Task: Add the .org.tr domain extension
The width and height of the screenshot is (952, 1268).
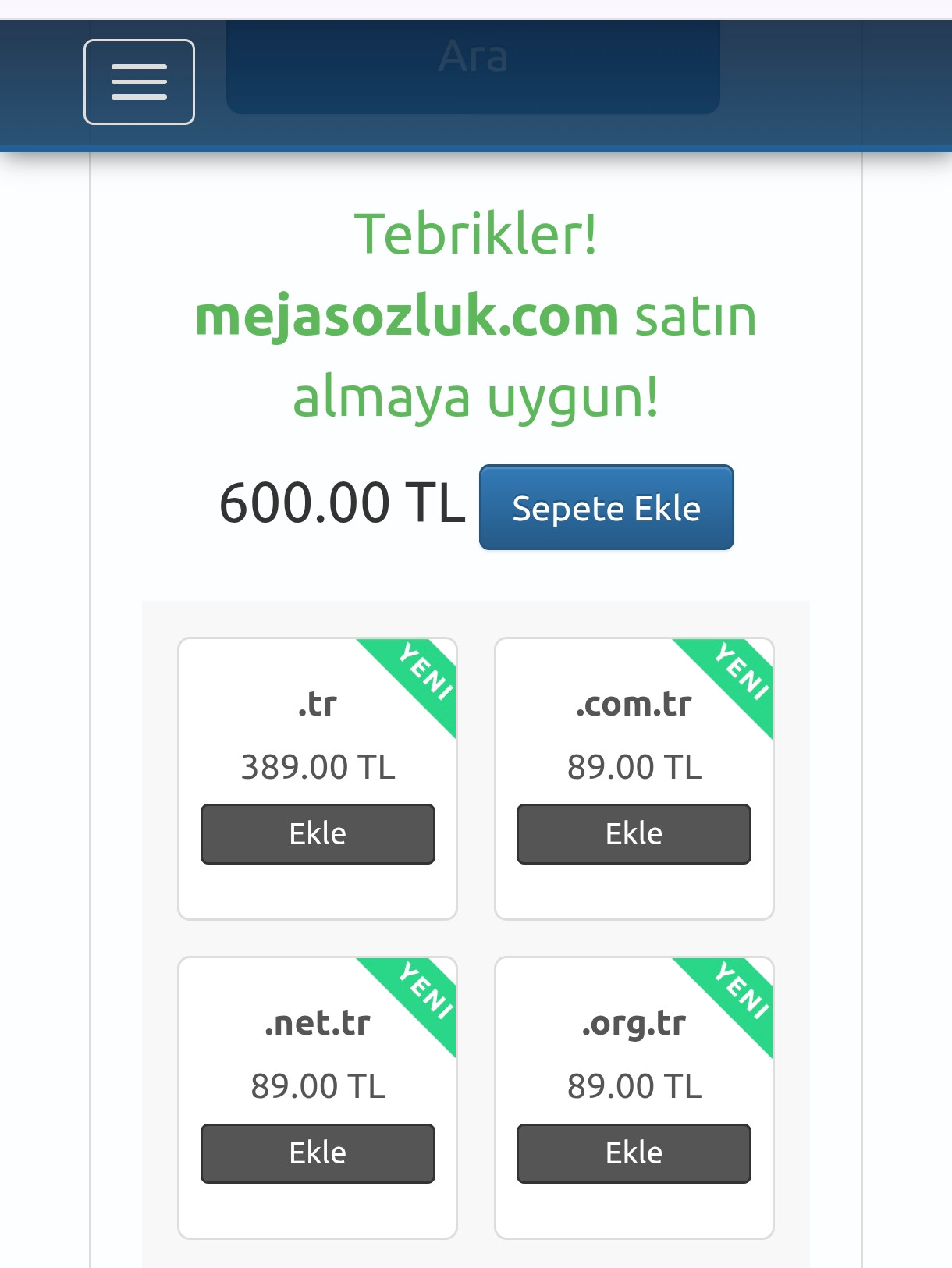Action: pyautogui.click(x=634, y=1153)
